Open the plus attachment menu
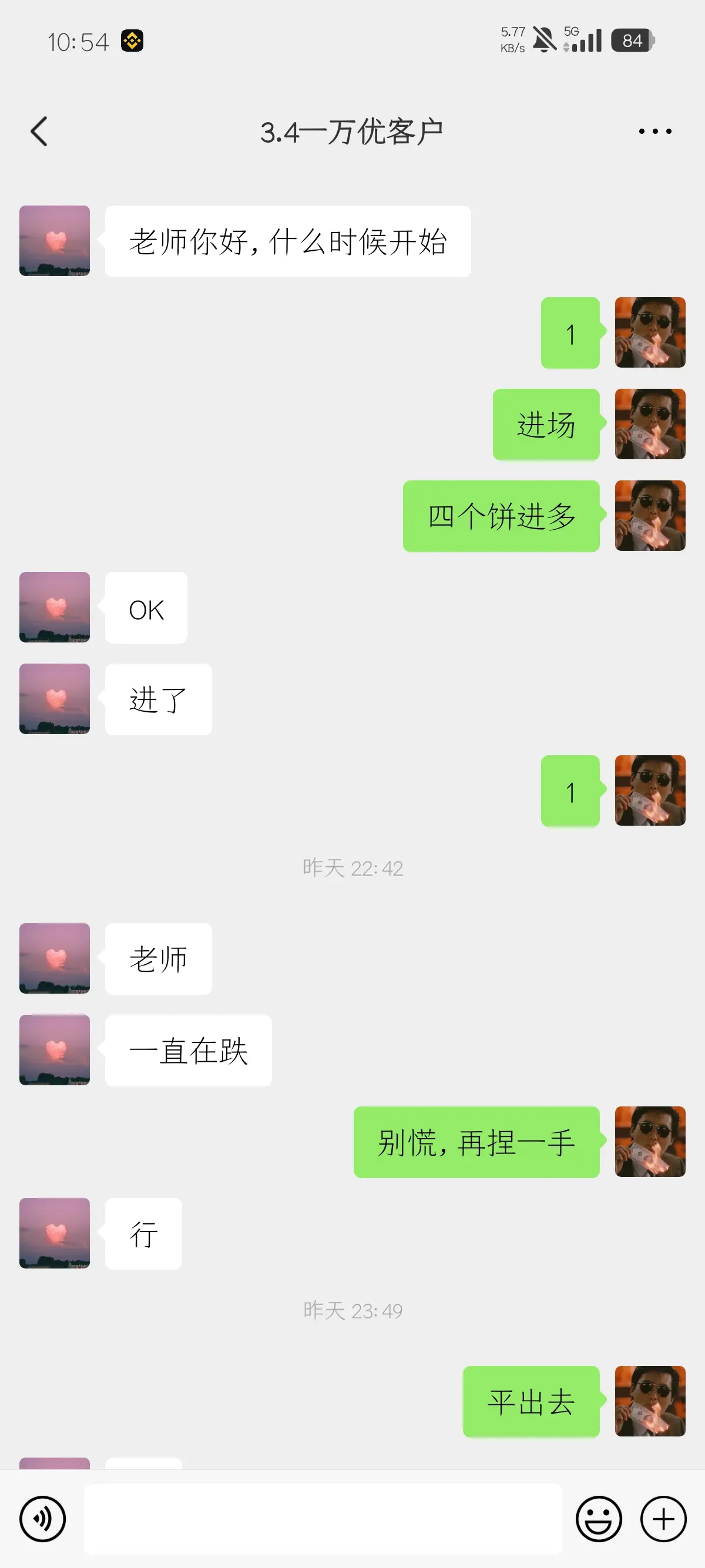This screenshot has width=705, height=1568. [x=663, y=1519]
